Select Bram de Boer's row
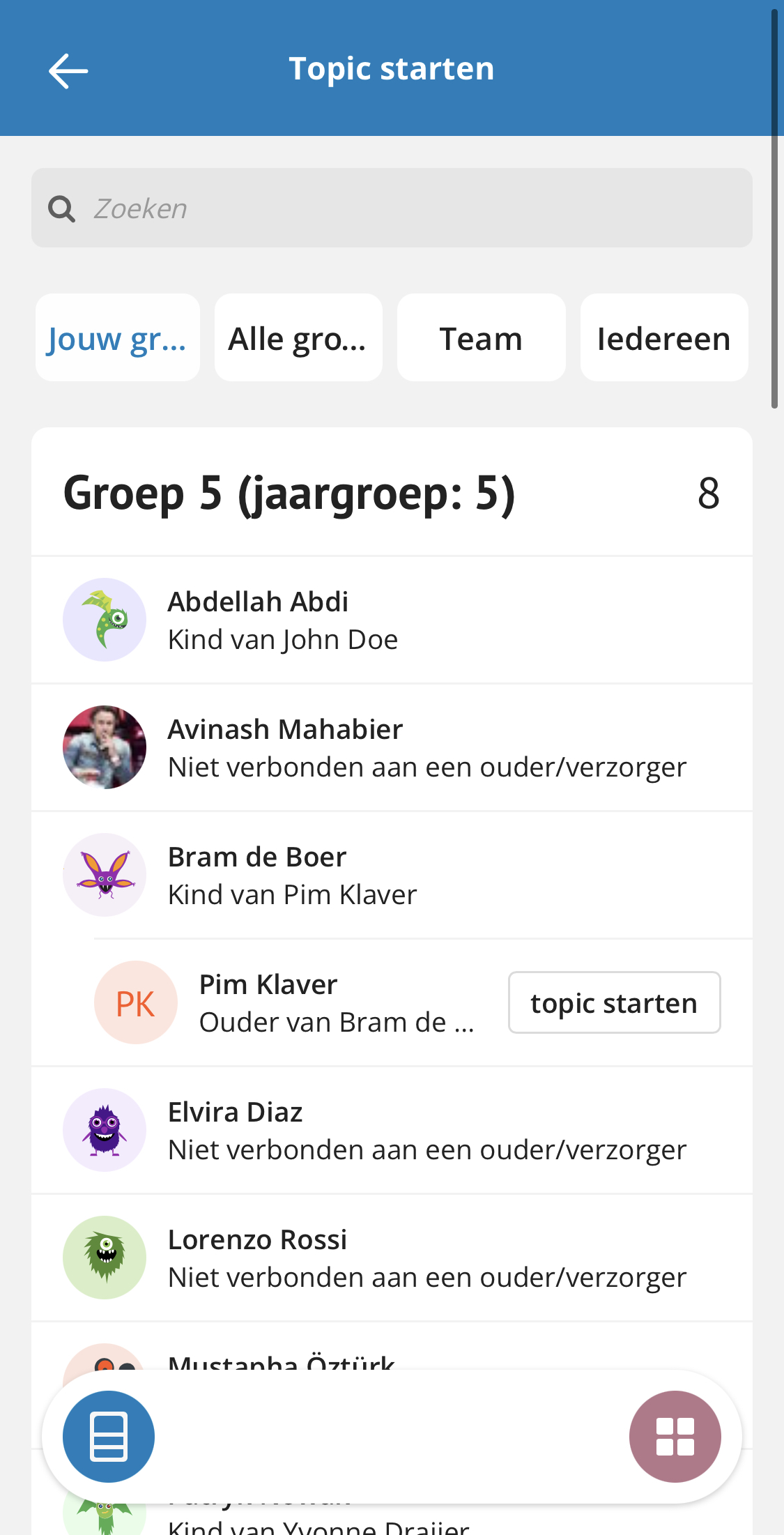The height and width of the screenshot is (1535, 784). (392, 875)
